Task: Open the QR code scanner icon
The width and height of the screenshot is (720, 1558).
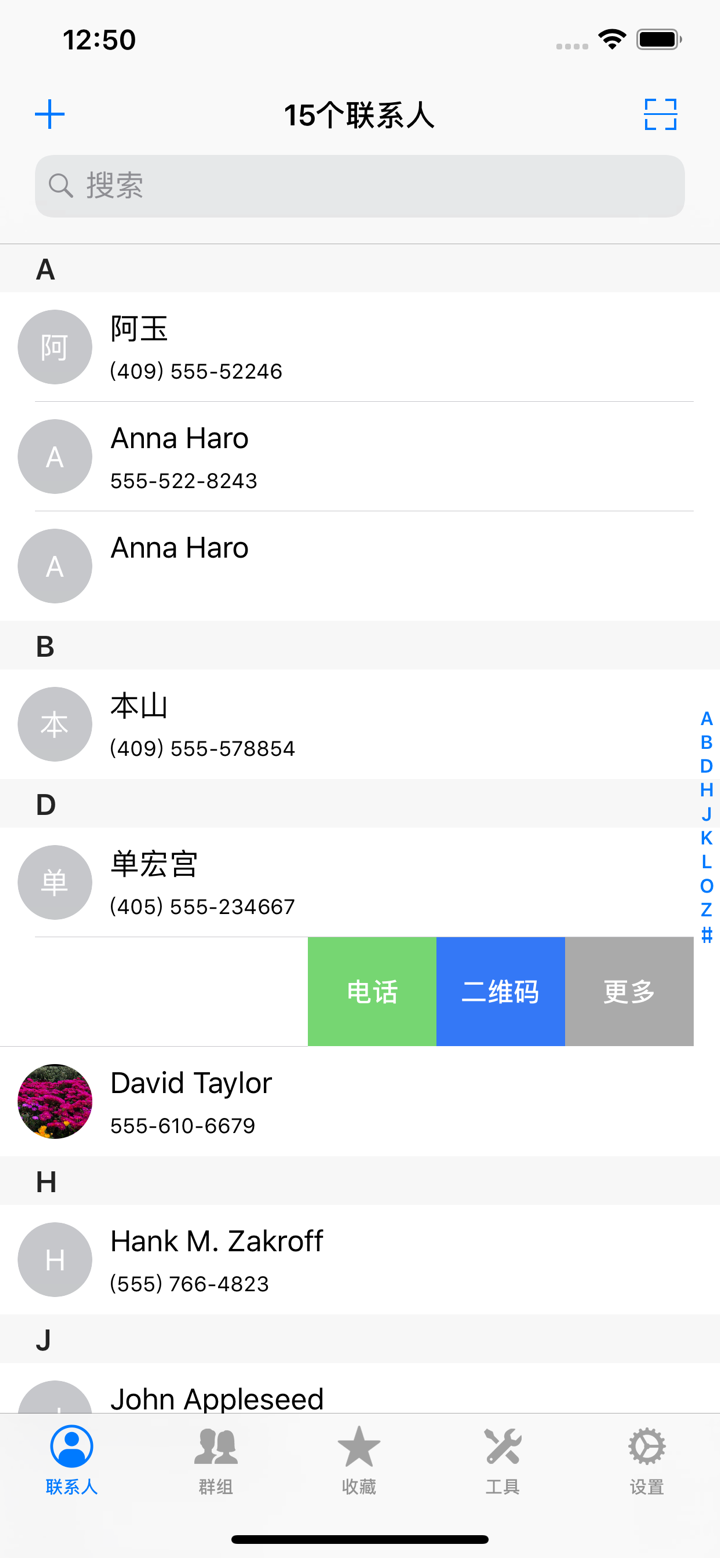Action: click(x=660, y=114)
